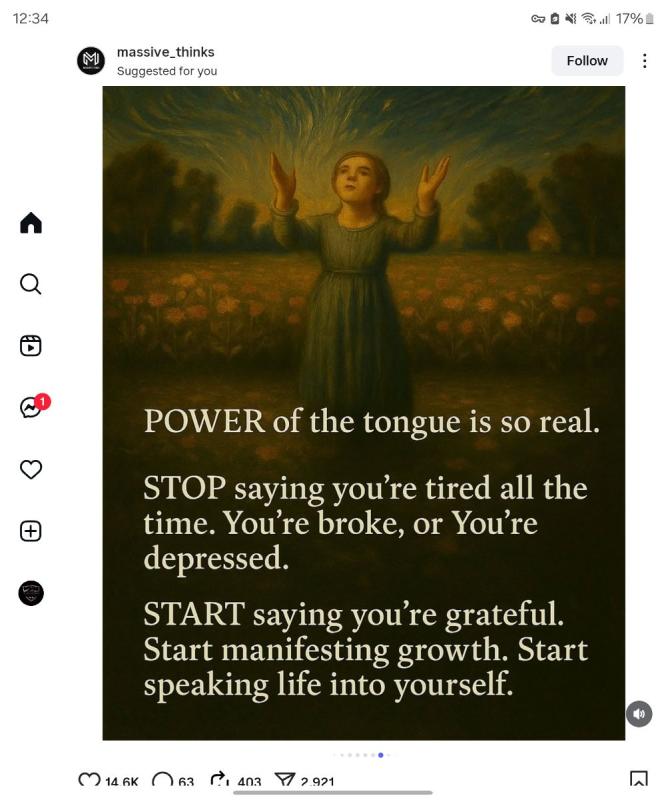Save this post to bookmarks
Viewport: 666px width, 800px height.
638,780
